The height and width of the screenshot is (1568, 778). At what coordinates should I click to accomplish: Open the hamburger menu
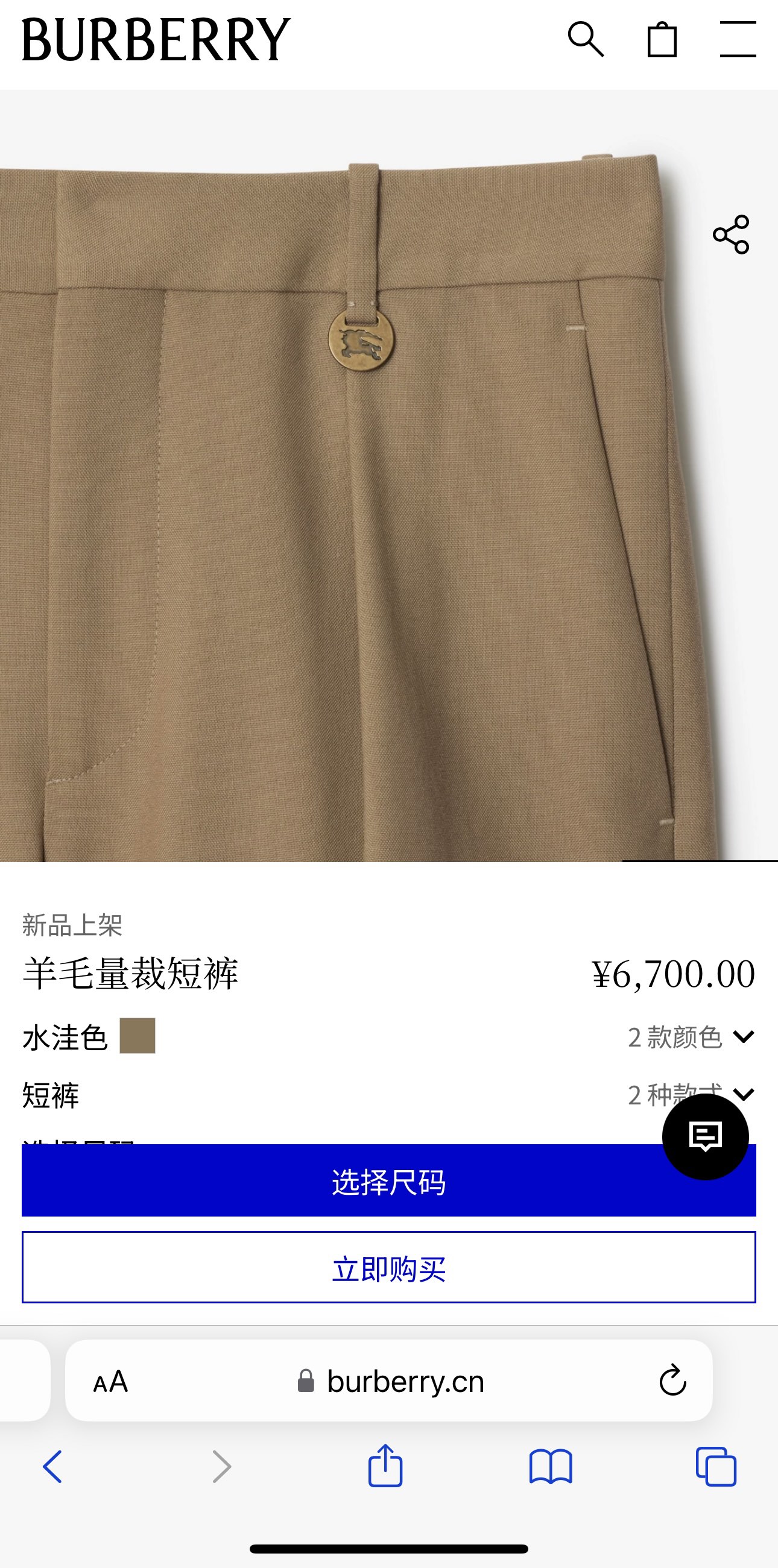(738, 40)
